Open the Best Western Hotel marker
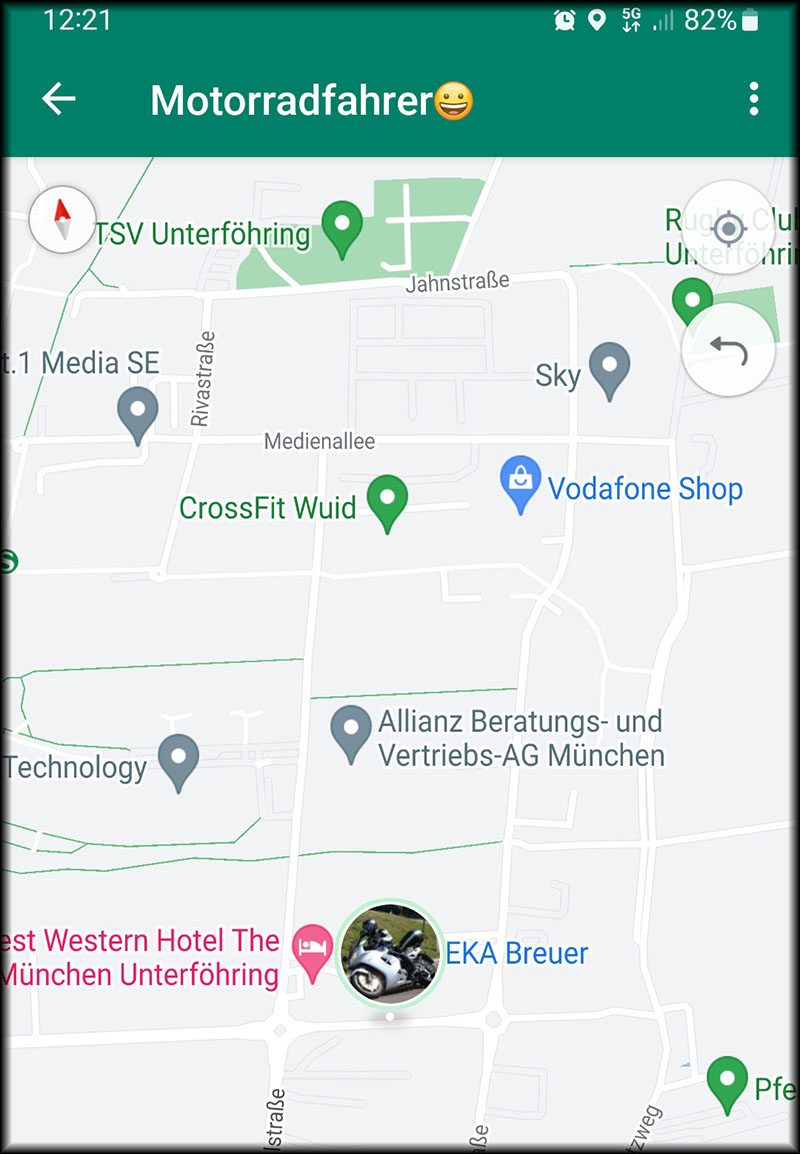The image size is (800, 1154). point(312,951)
